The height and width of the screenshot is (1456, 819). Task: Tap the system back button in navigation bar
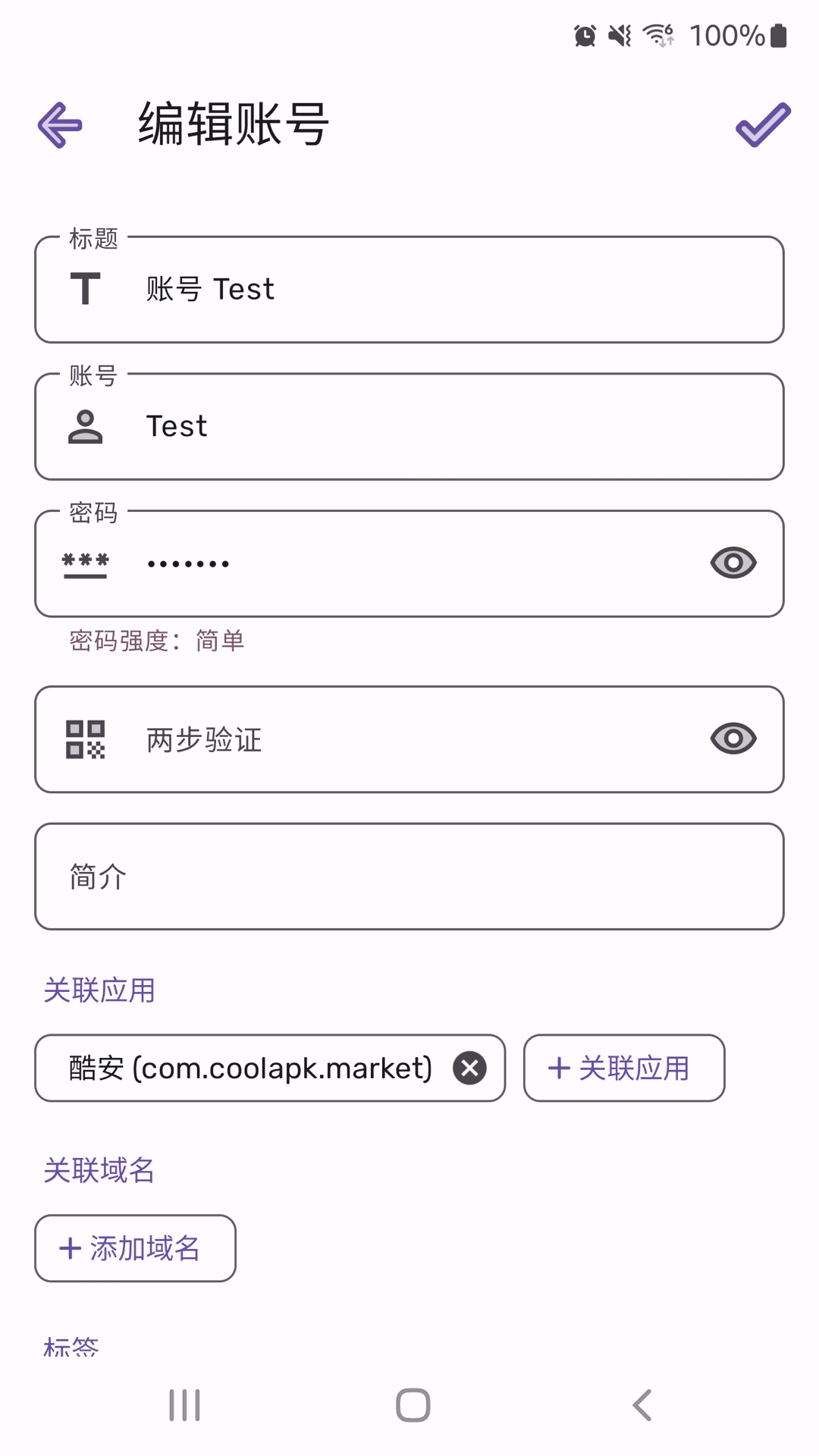(641, 1404)
